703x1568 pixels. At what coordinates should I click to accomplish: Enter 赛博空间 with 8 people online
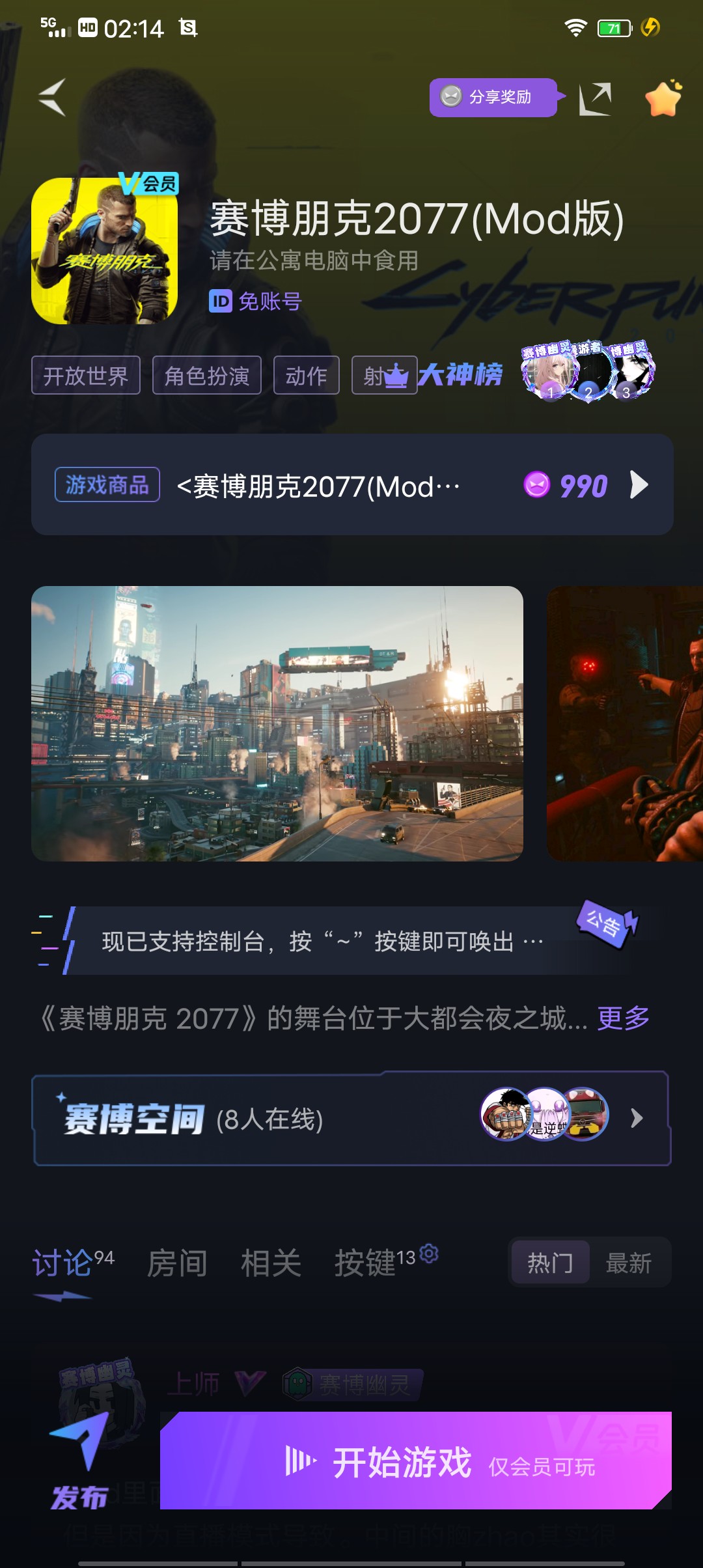pos(351,1119)
